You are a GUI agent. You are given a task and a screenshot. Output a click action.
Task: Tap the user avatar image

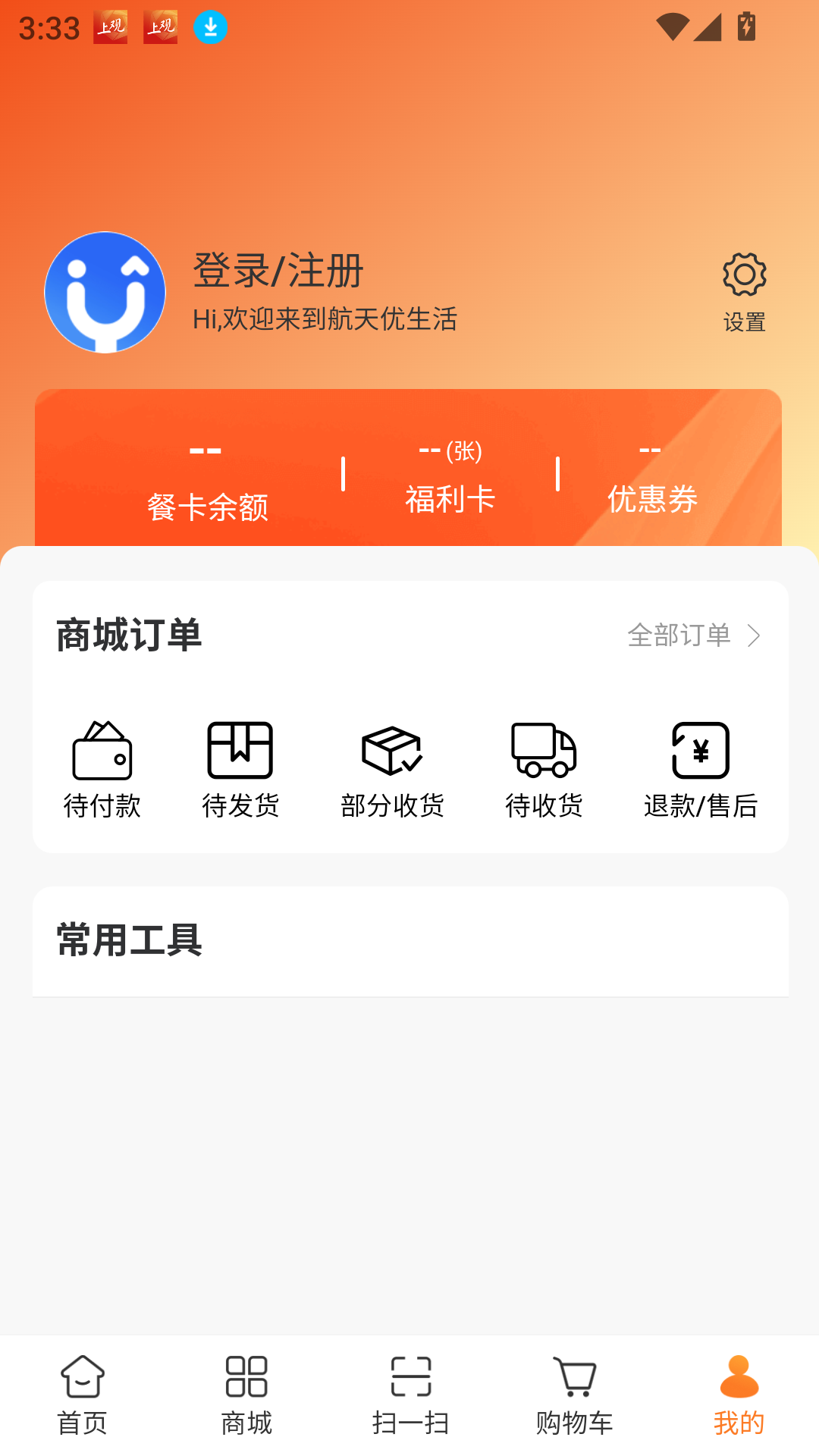pos(105,292)
